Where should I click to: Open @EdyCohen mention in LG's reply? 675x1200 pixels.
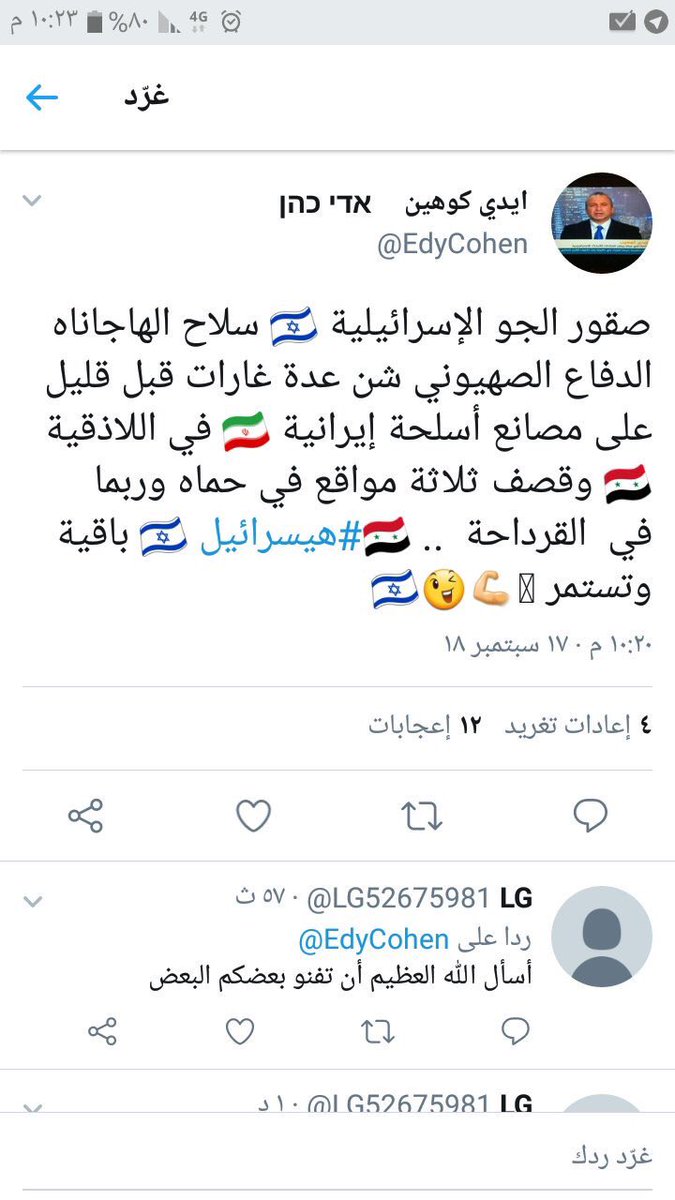point(373,940)
